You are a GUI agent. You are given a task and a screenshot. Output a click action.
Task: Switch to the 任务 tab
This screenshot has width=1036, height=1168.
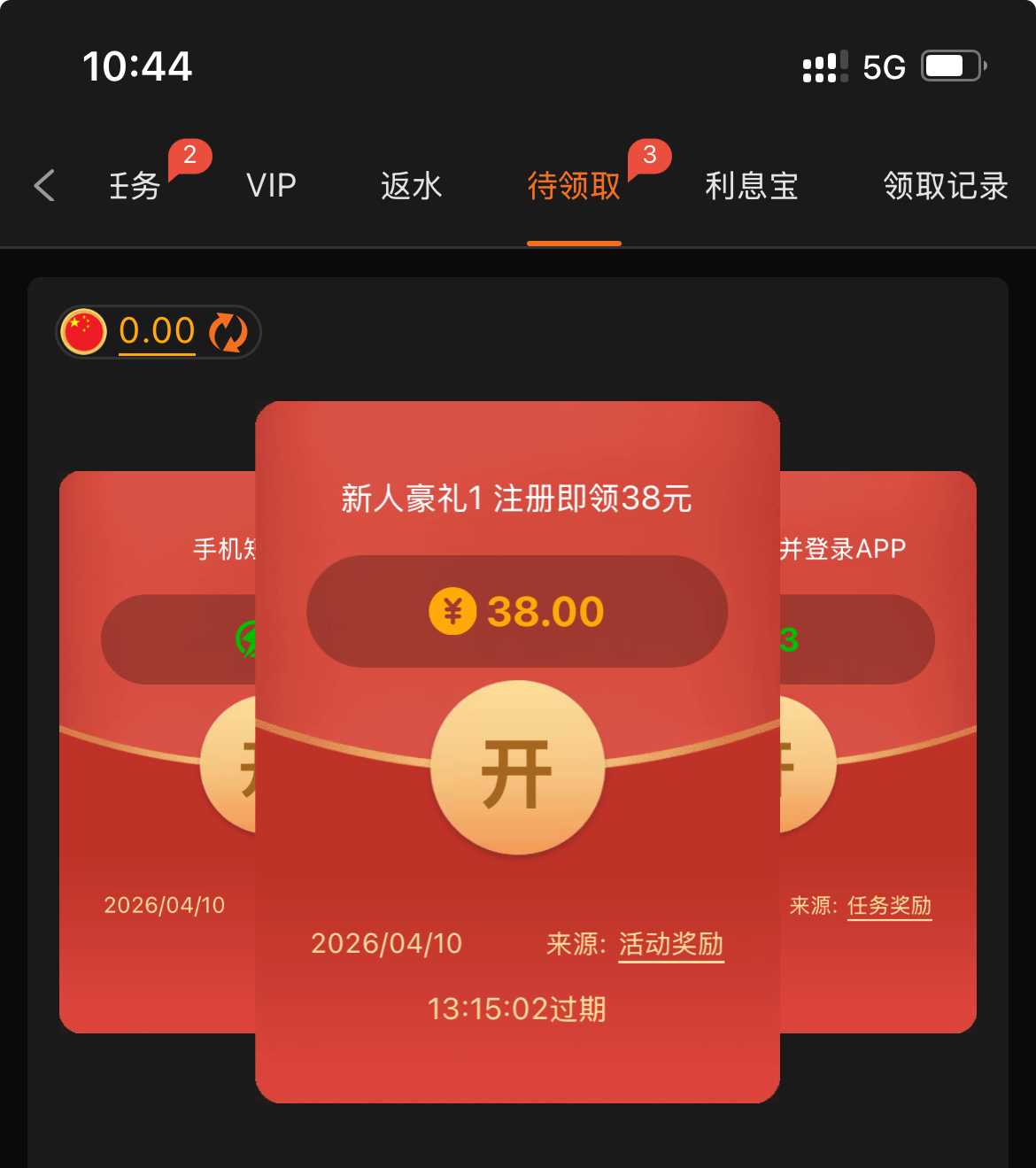(135, 186)
